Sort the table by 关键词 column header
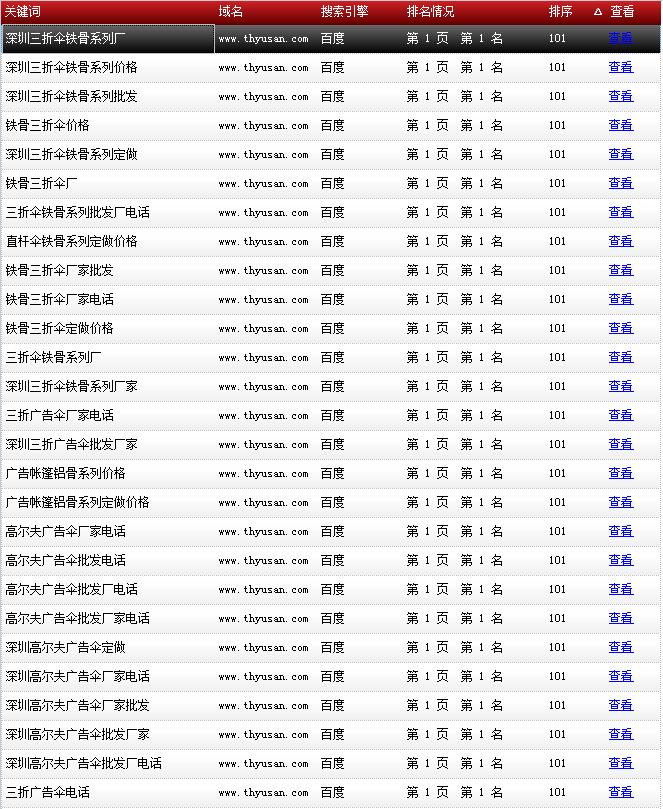 [24, 11]
